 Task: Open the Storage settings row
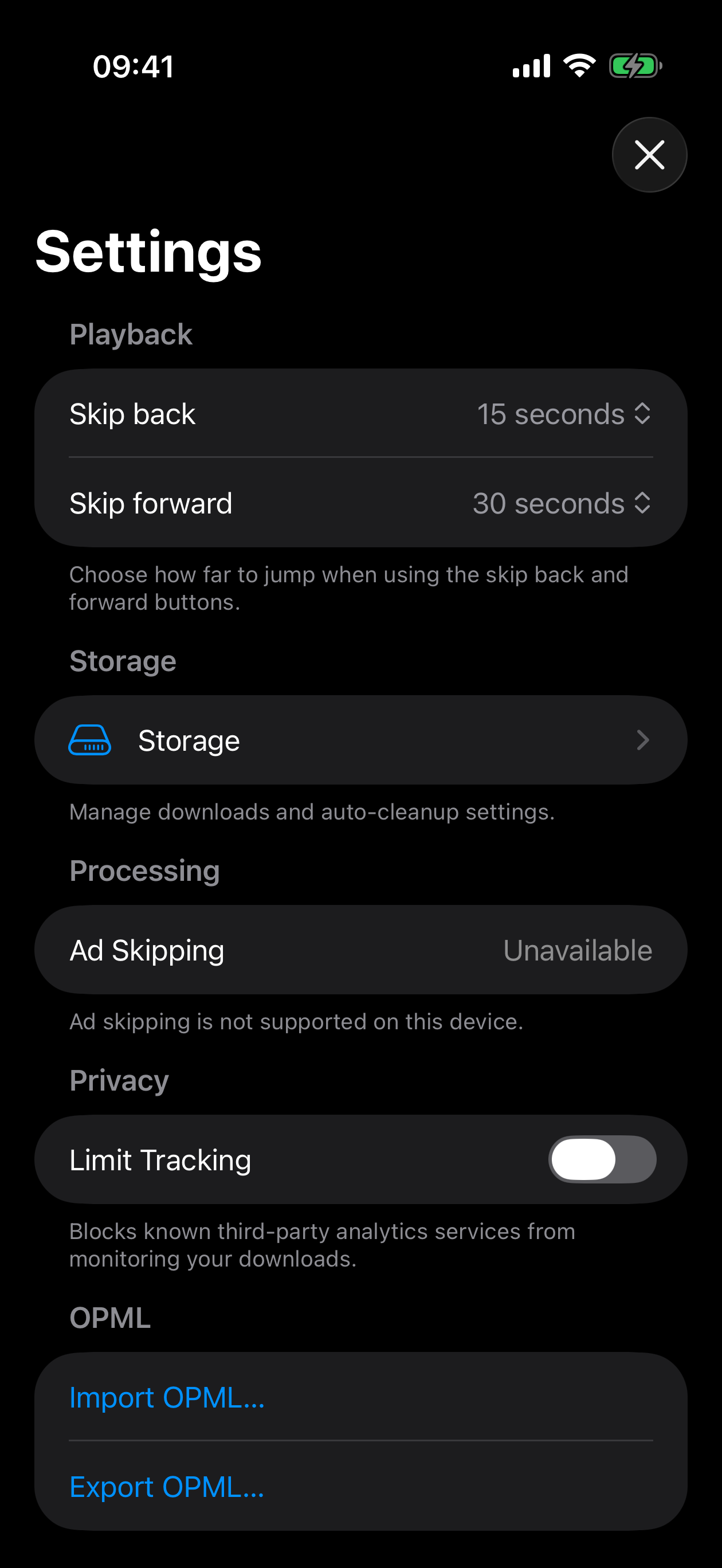(x=360, y=740)
